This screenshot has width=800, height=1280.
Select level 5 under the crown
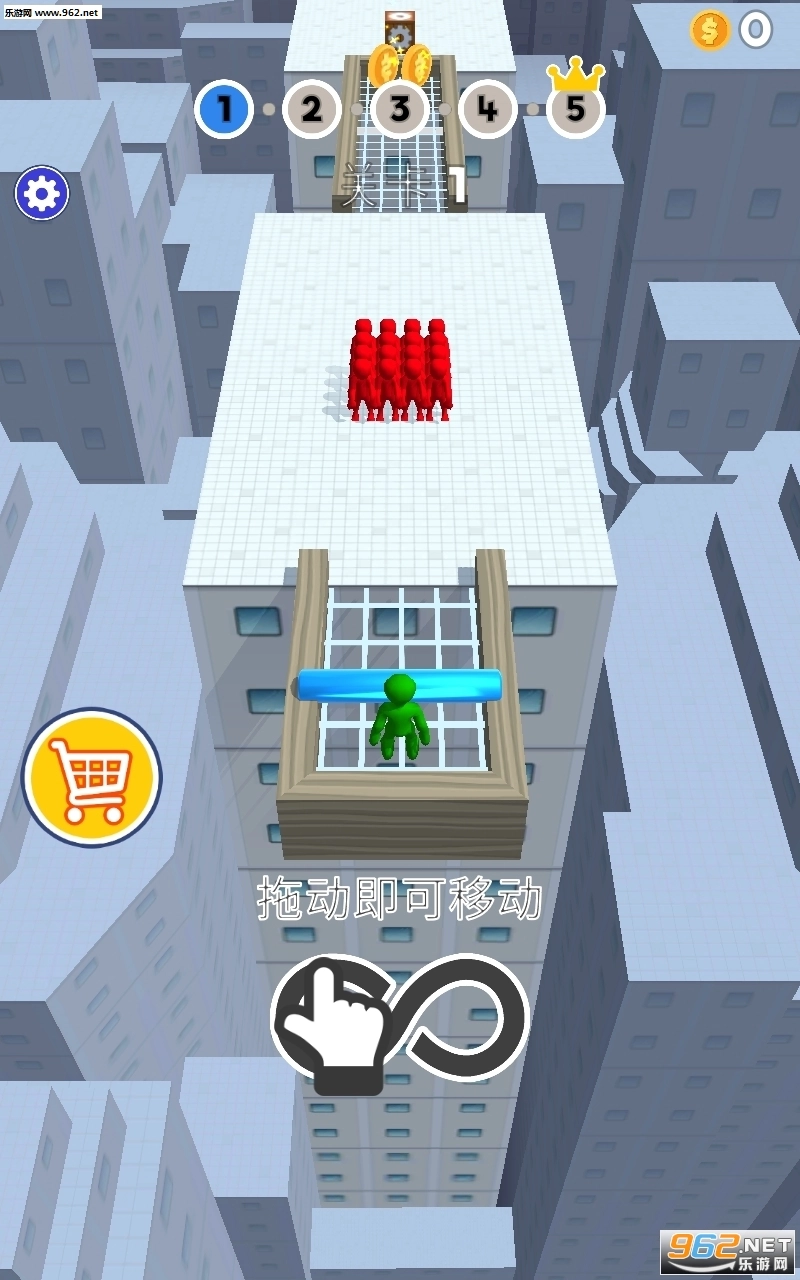(x=574, y=111)
